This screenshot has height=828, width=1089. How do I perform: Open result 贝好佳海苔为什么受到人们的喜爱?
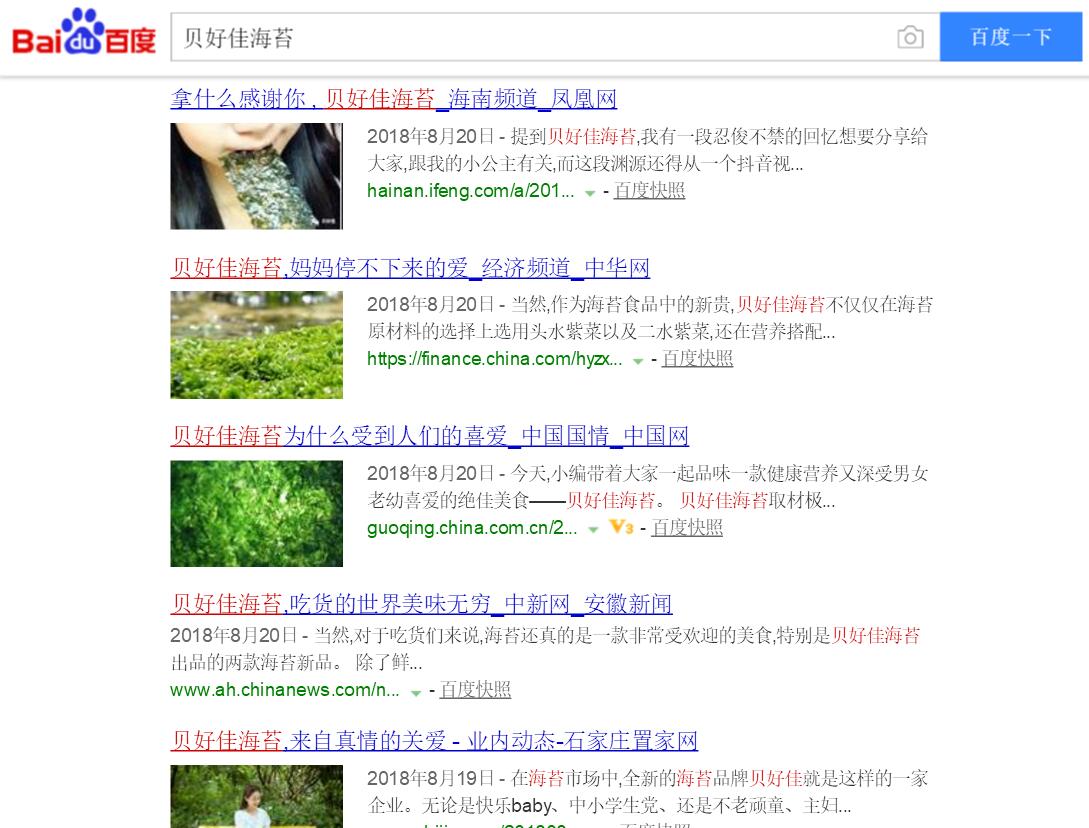pyautogui.click(x=429, y=436)
